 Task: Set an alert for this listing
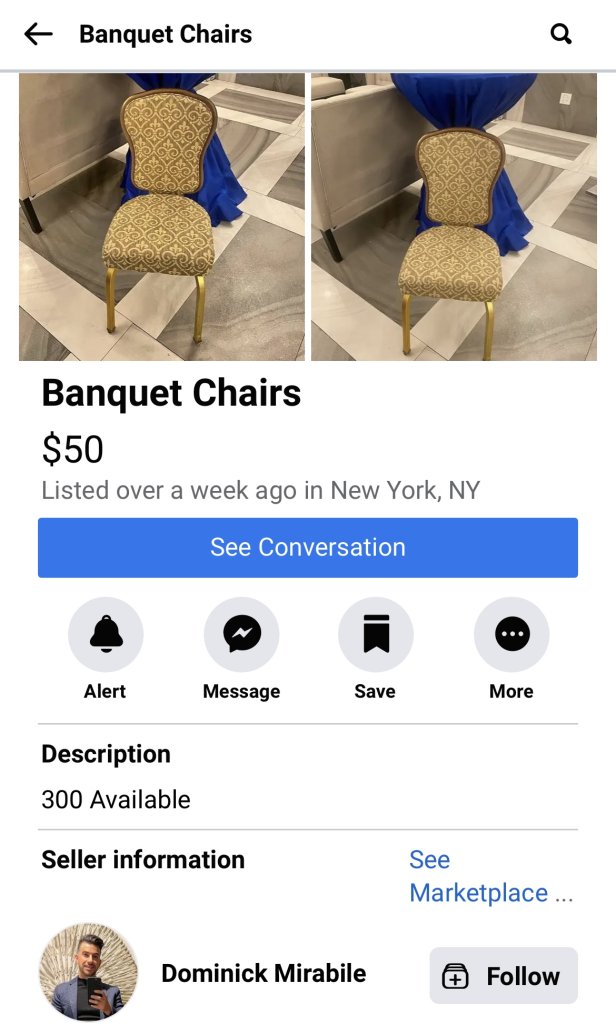106,634
